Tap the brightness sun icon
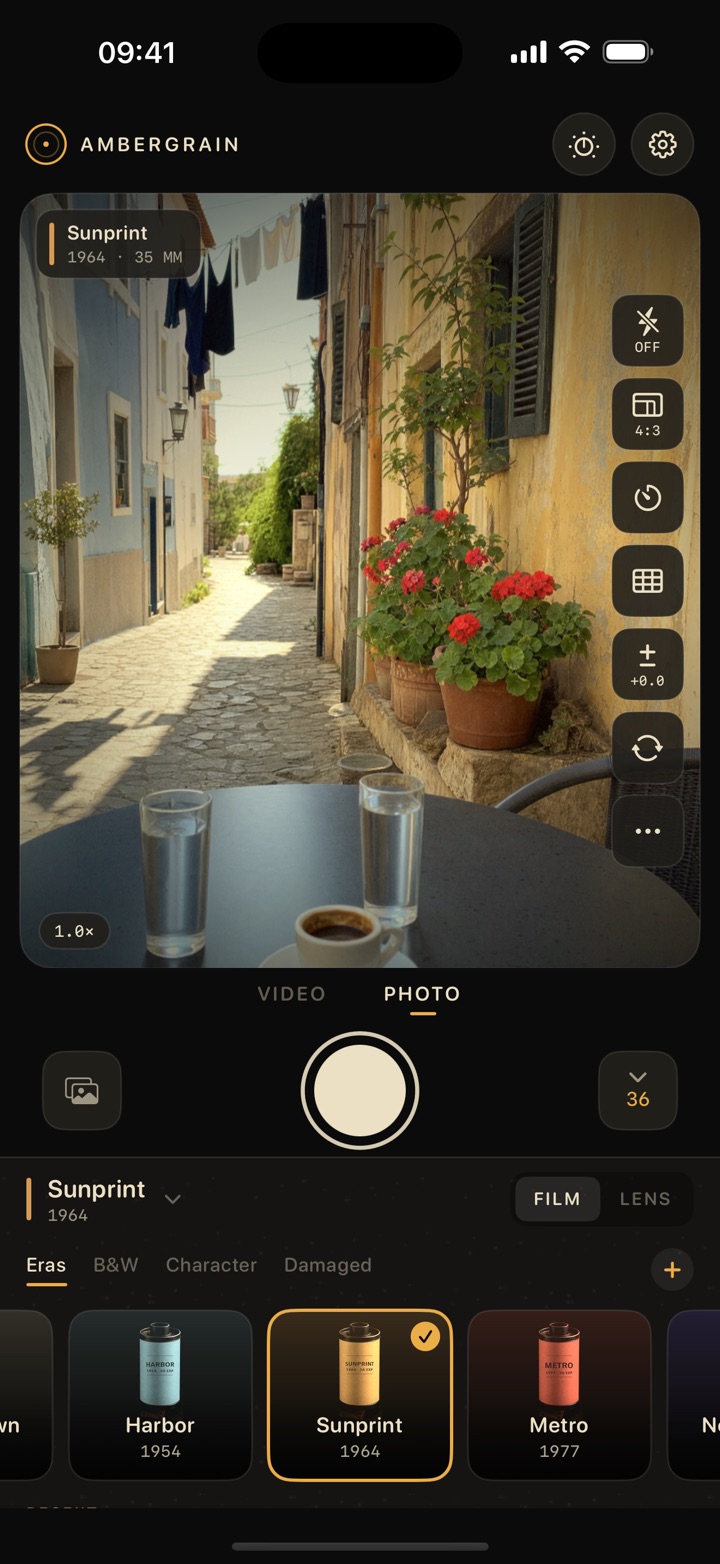 584,145
